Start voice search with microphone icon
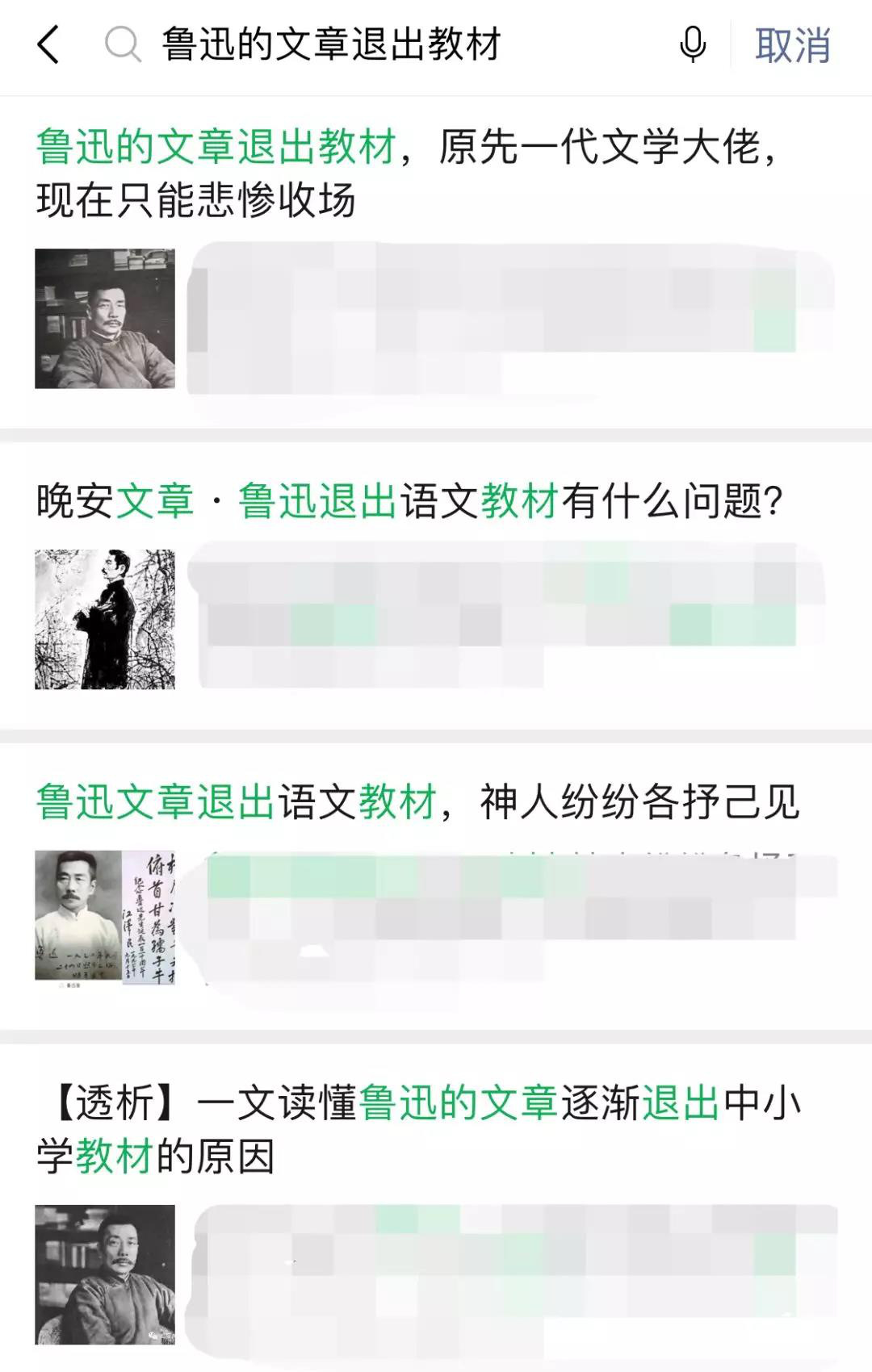 coord(693,44)
